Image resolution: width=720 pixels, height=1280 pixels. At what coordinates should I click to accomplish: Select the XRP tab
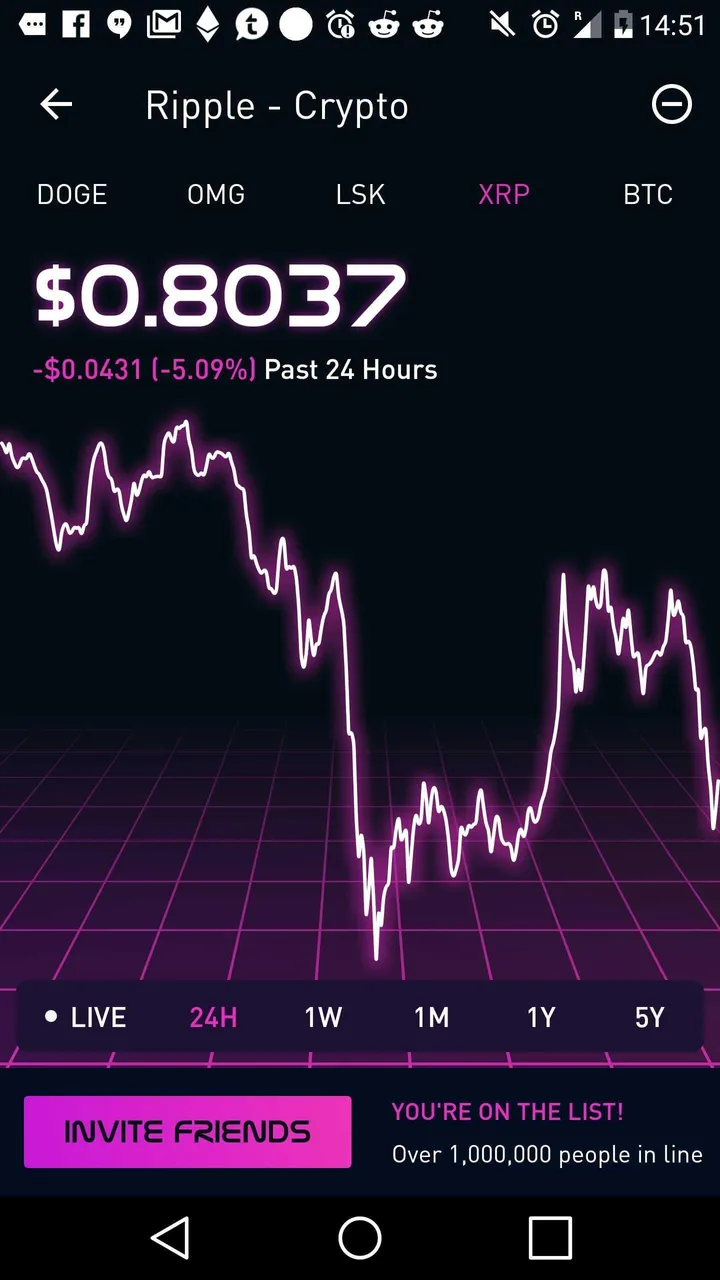[x=504, y=194]
